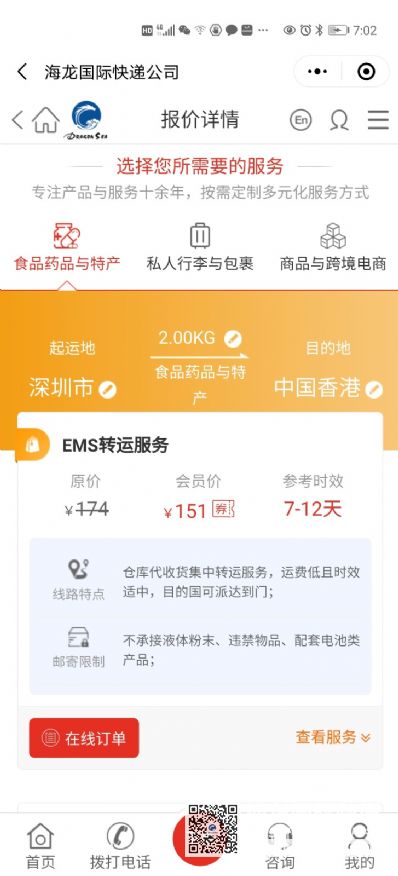Viewport: 398px width, 876px height.
Task: Tap the 券 coupon icon next to member price
Action: (x=223, y=510)
